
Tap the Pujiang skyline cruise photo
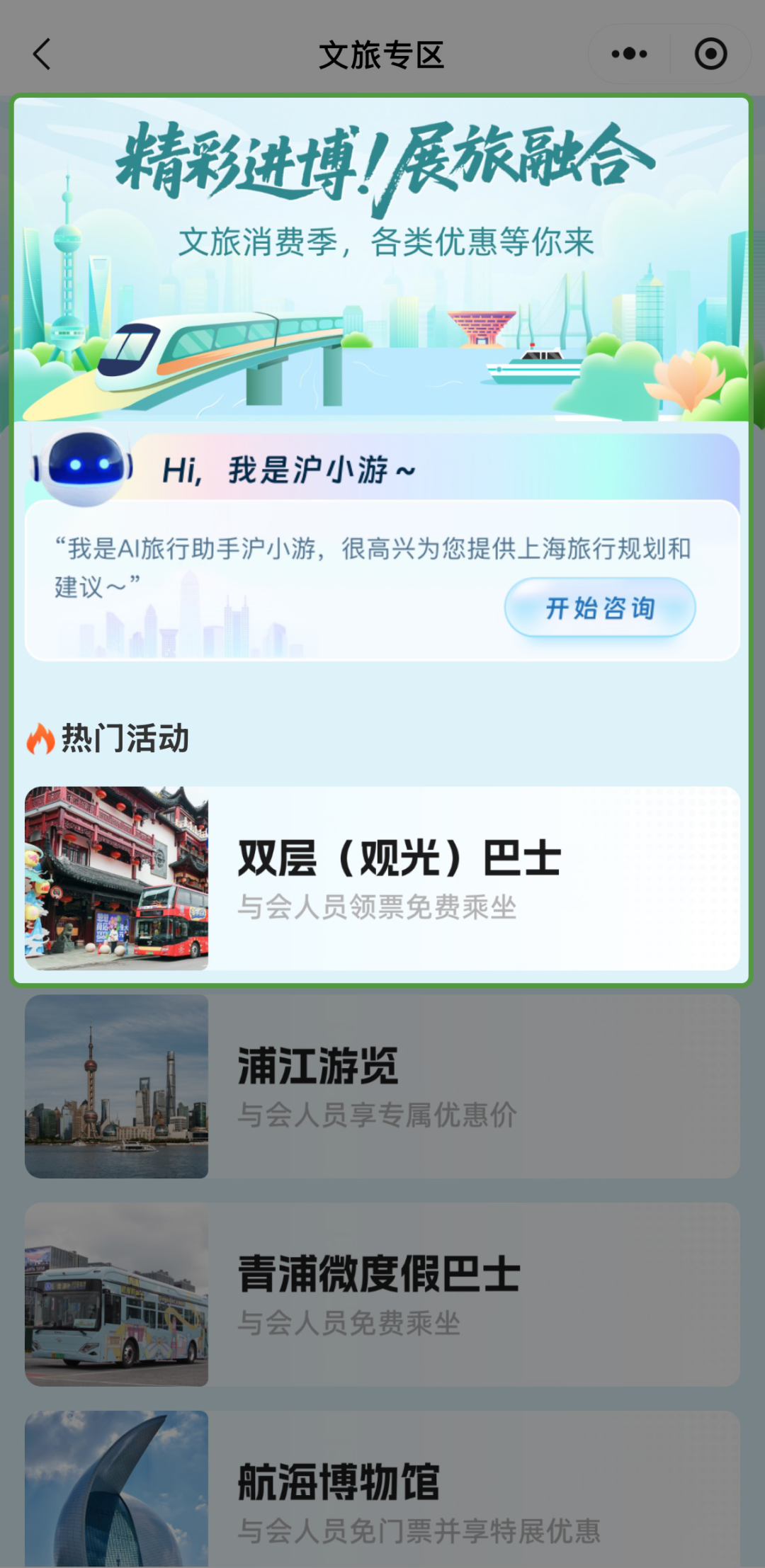click(117, 1089)
